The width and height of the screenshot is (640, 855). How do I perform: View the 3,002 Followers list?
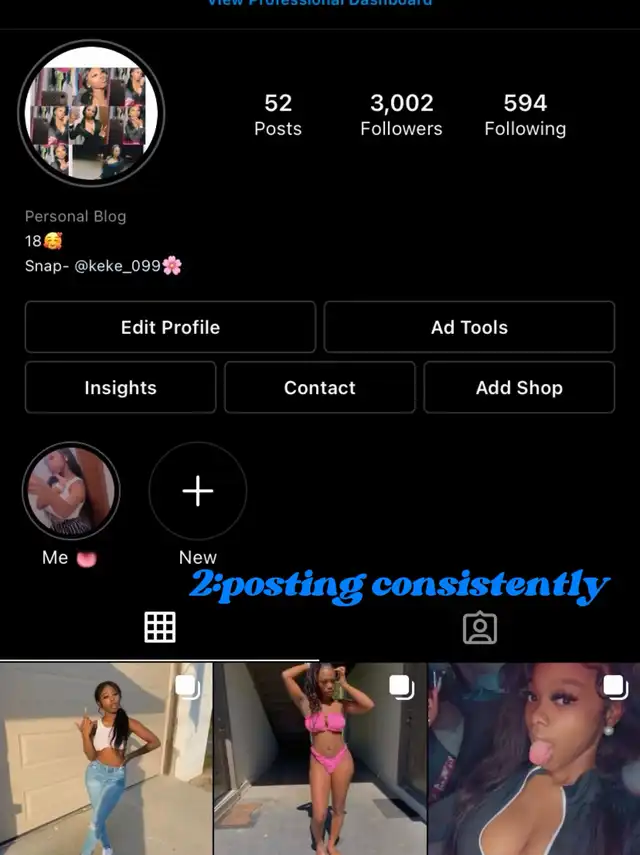pos(401,115)
